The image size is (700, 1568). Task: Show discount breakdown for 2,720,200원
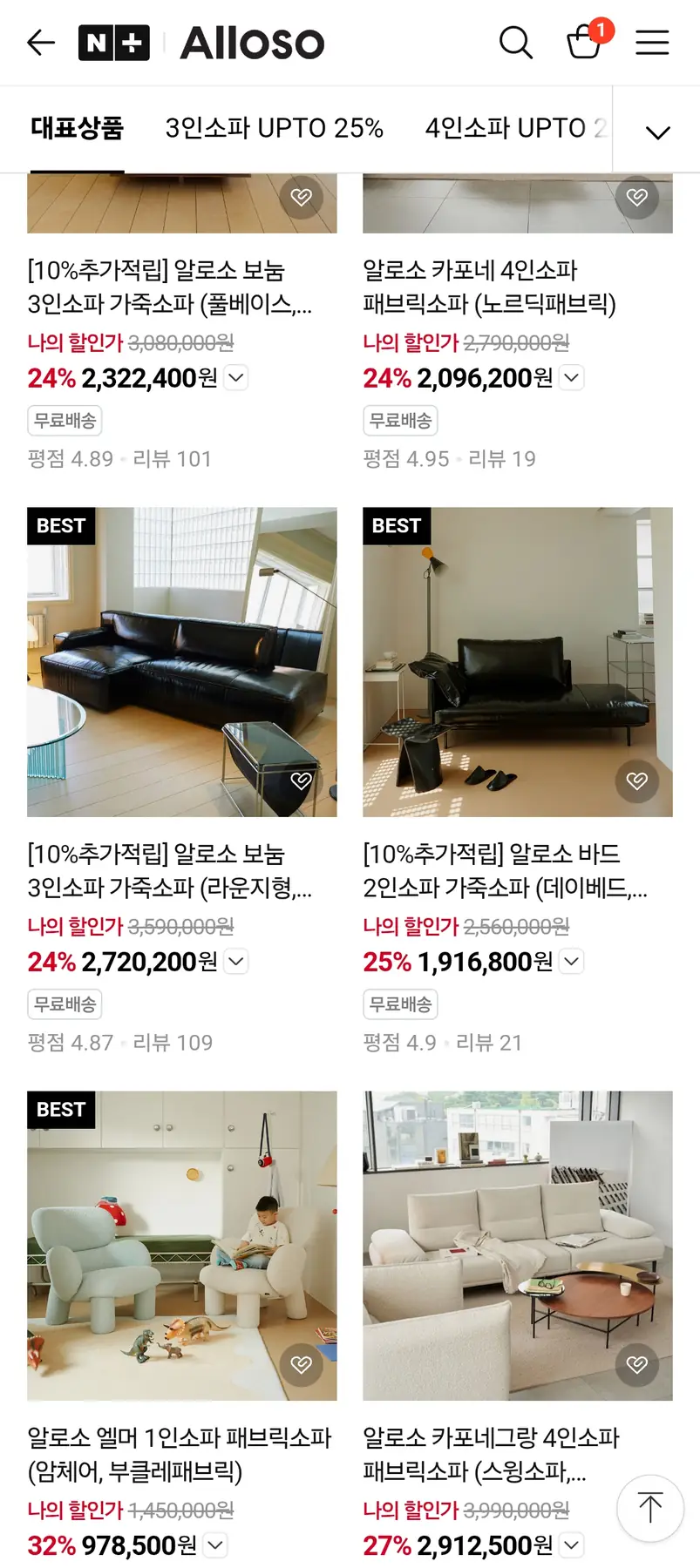tap(236, 961)
